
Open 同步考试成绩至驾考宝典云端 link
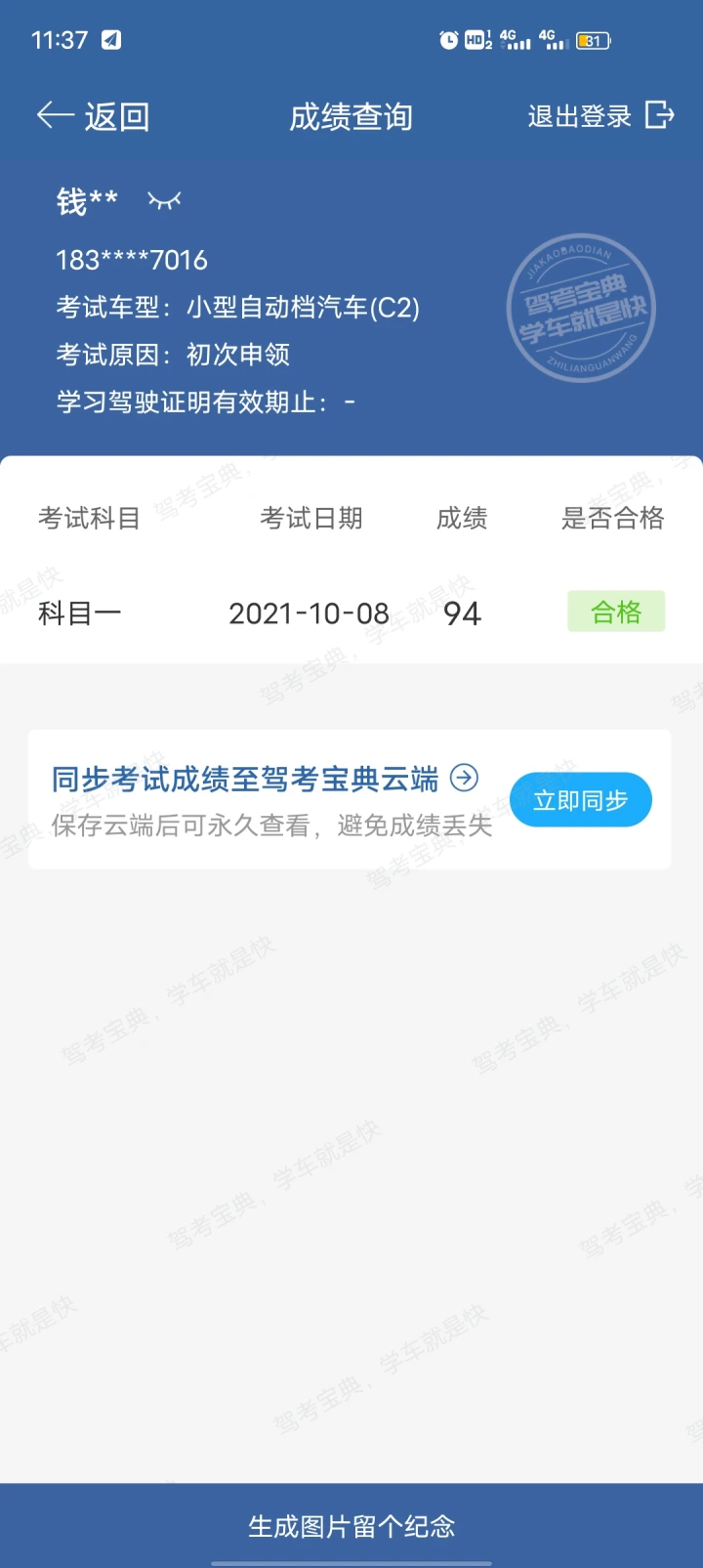point(265,779)
